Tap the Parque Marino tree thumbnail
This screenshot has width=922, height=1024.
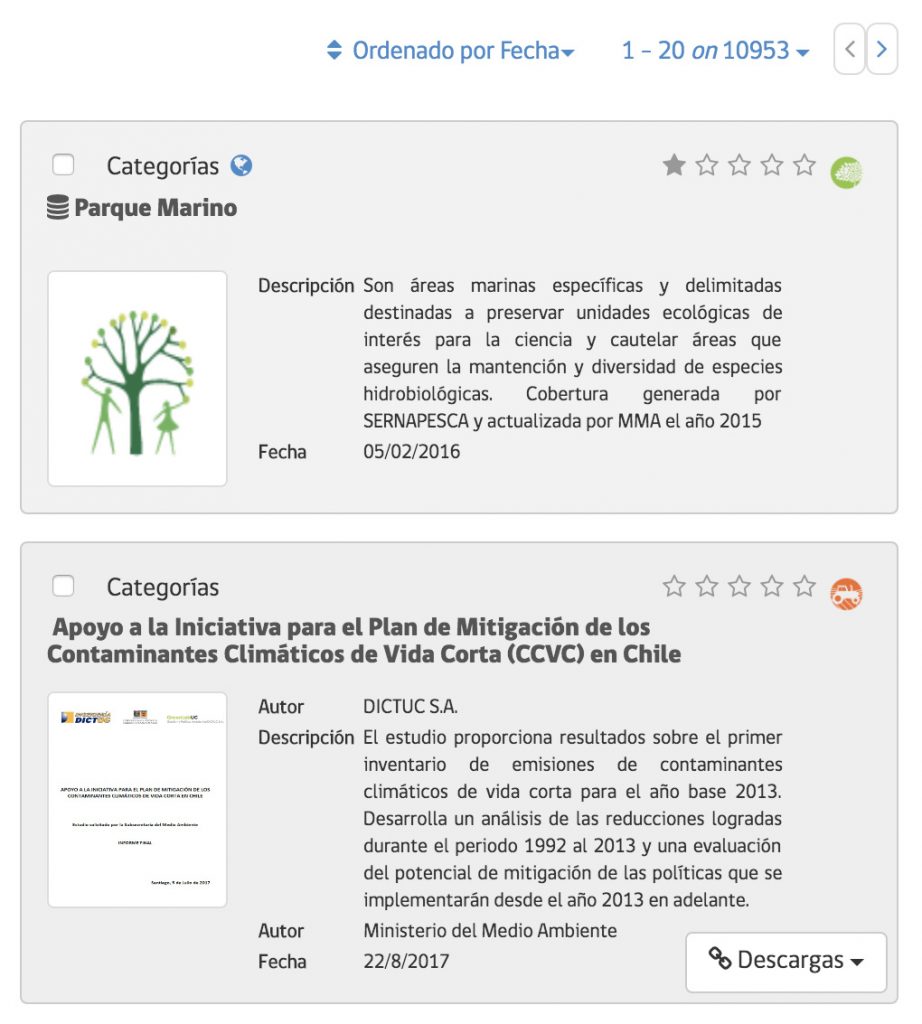coord(137,378)
